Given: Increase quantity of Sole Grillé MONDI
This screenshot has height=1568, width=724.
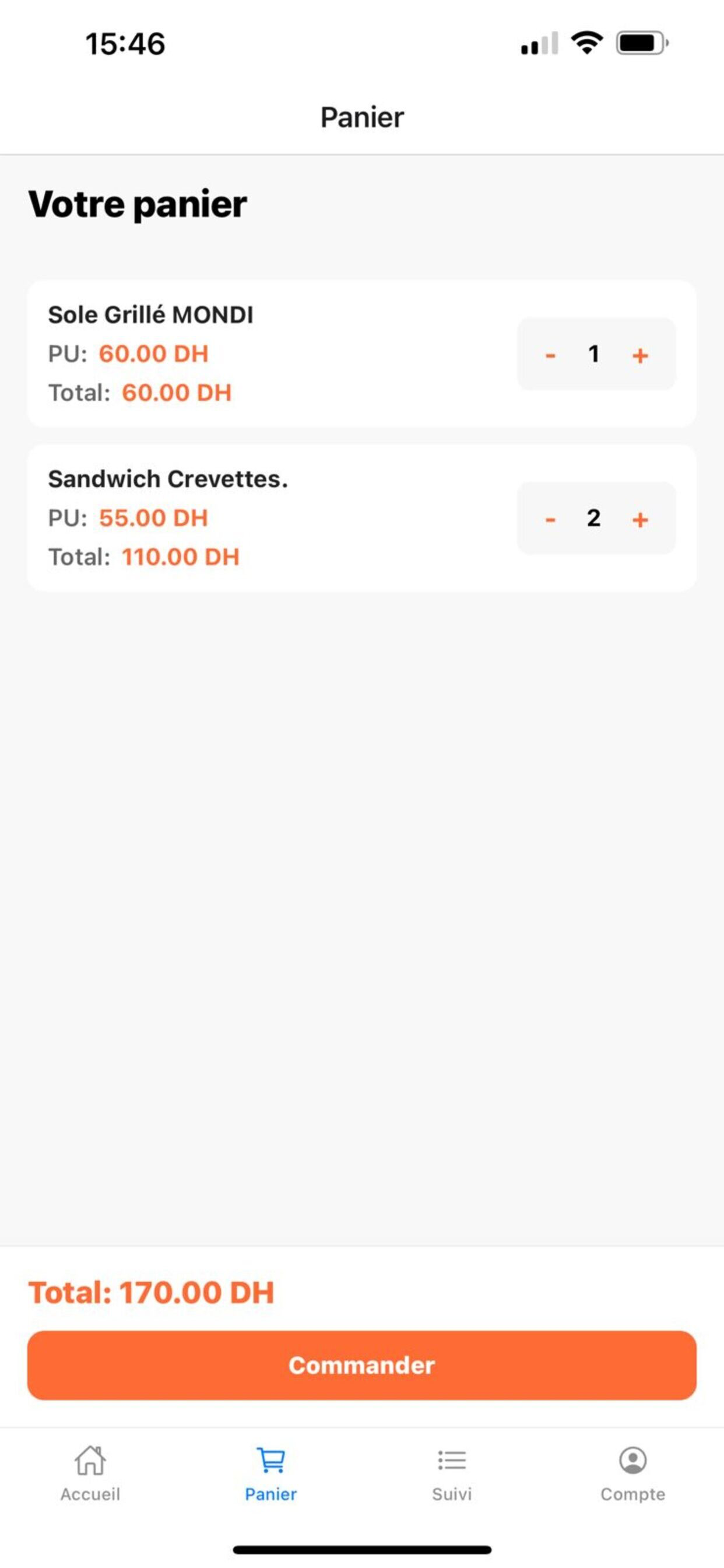Looking at the screenshot, I should click(x=639, y=355).
